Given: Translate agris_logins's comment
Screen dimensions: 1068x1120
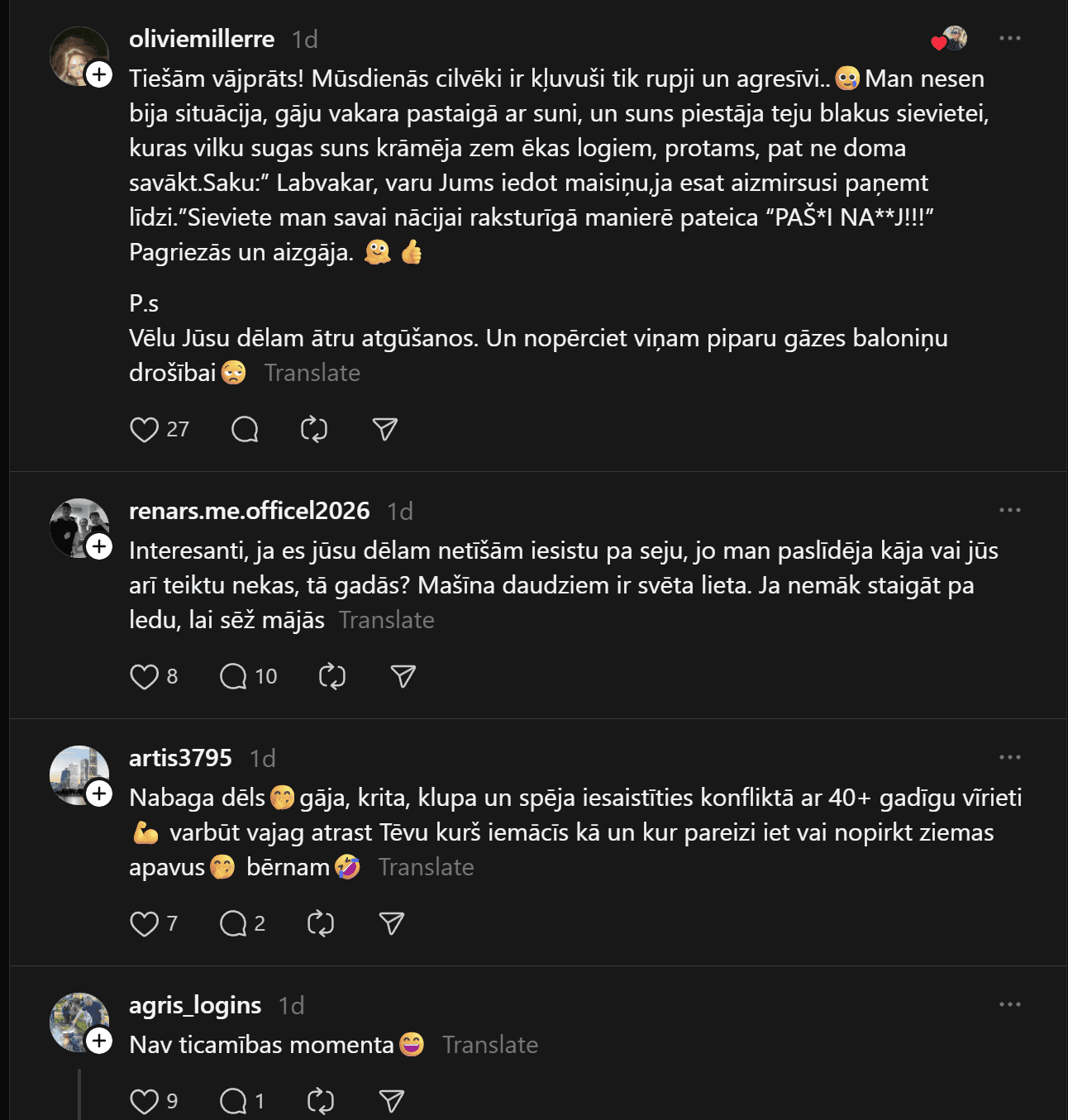Looking at the screenshot, I should [x=489, y=1045].
